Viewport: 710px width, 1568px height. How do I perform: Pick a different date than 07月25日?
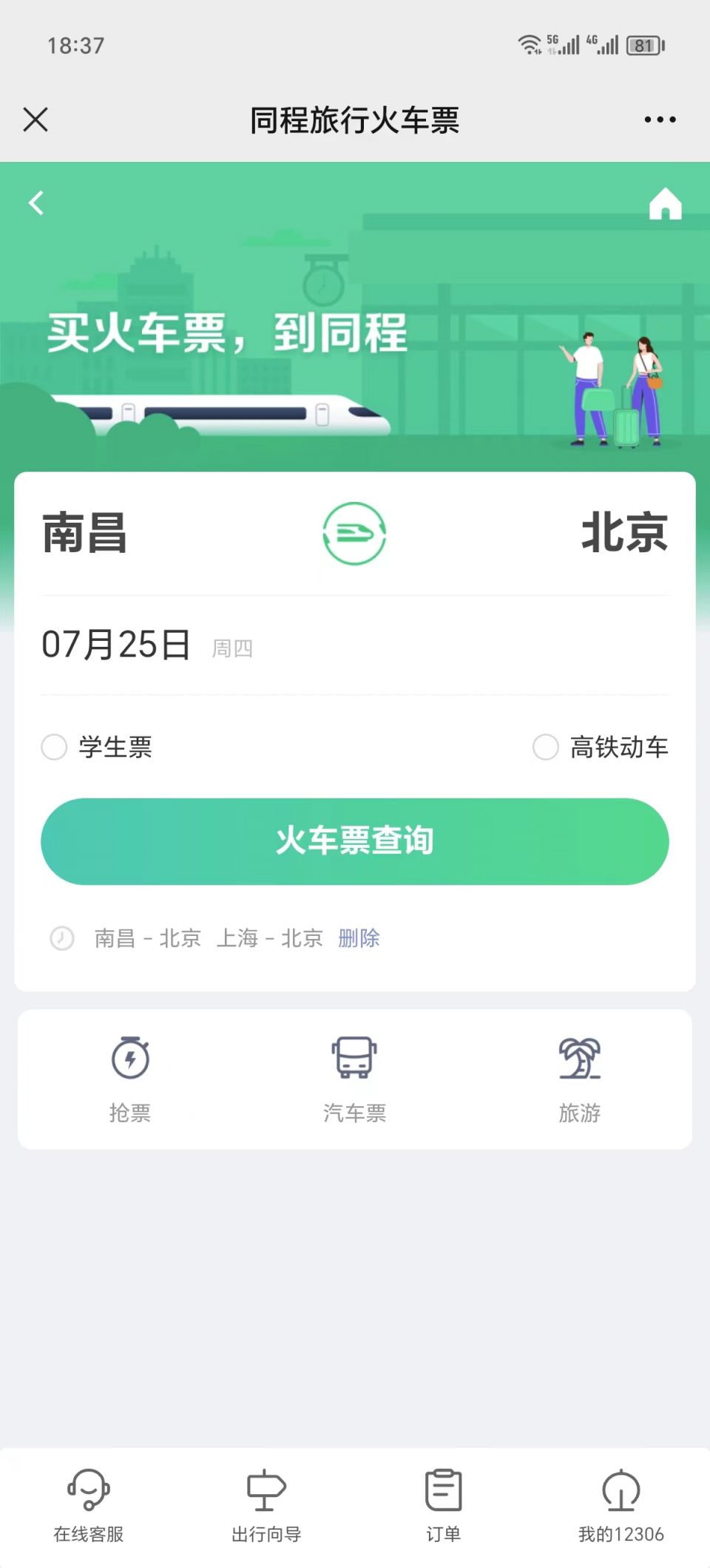[x=116, y=645]
